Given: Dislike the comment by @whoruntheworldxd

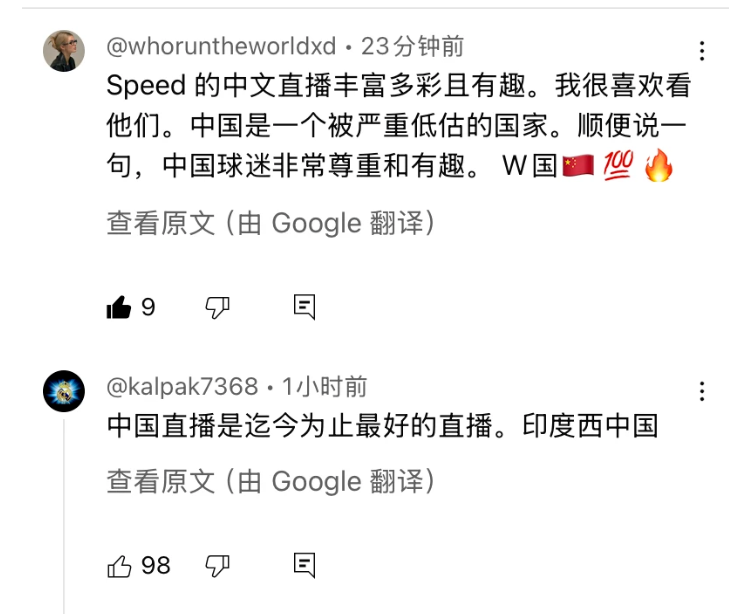Looking at the screenshot, I should pyautogui.click(x=217, y=308).
